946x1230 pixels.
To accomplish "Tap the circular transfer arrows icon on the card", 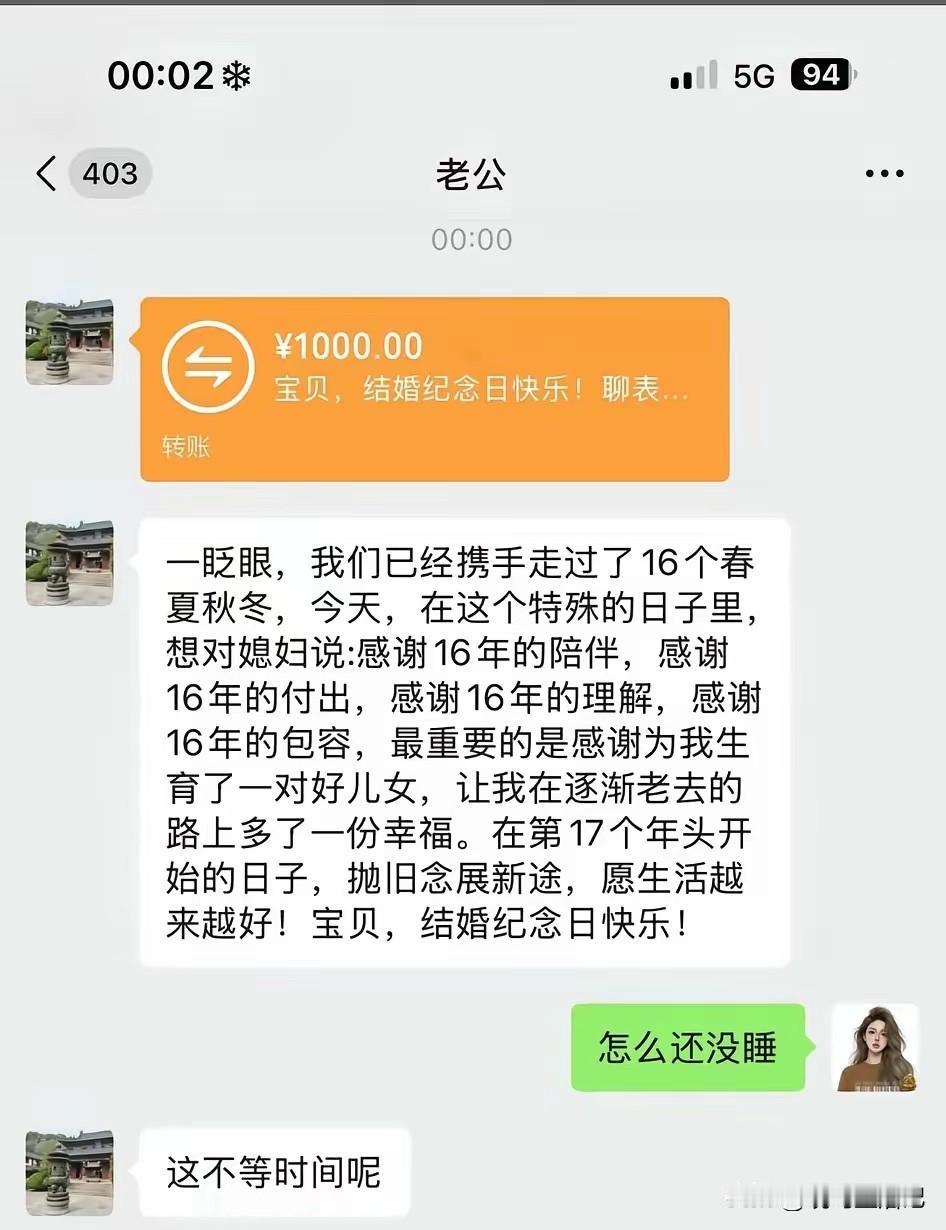I will [x=207, y=364].
